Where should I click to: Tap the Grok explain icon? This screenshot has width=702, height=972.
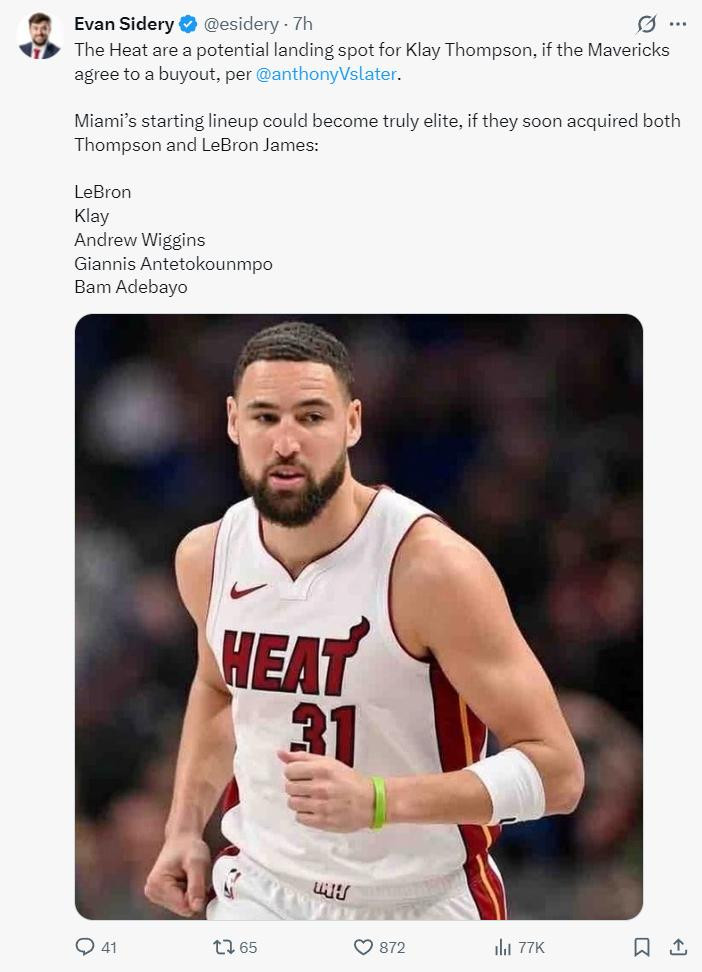click(646, 24)
